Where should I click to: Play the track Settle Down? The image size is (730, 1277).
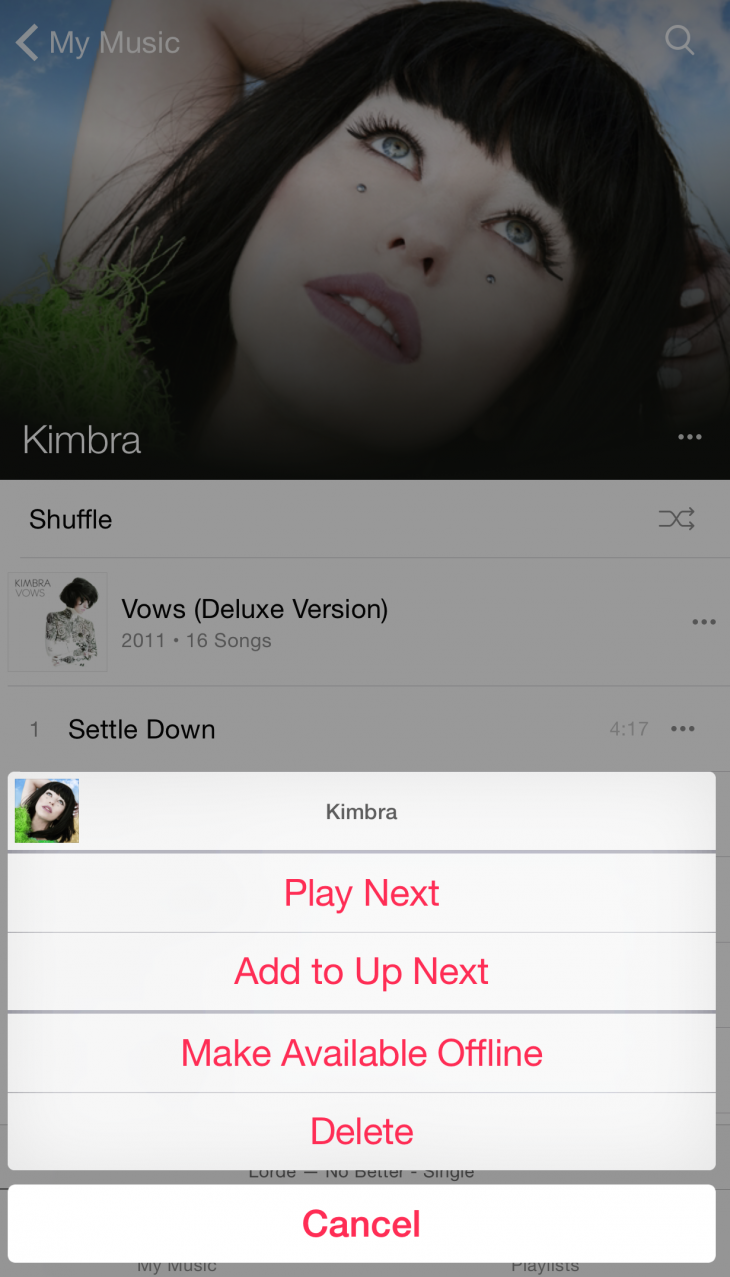(x=141, y=728)
